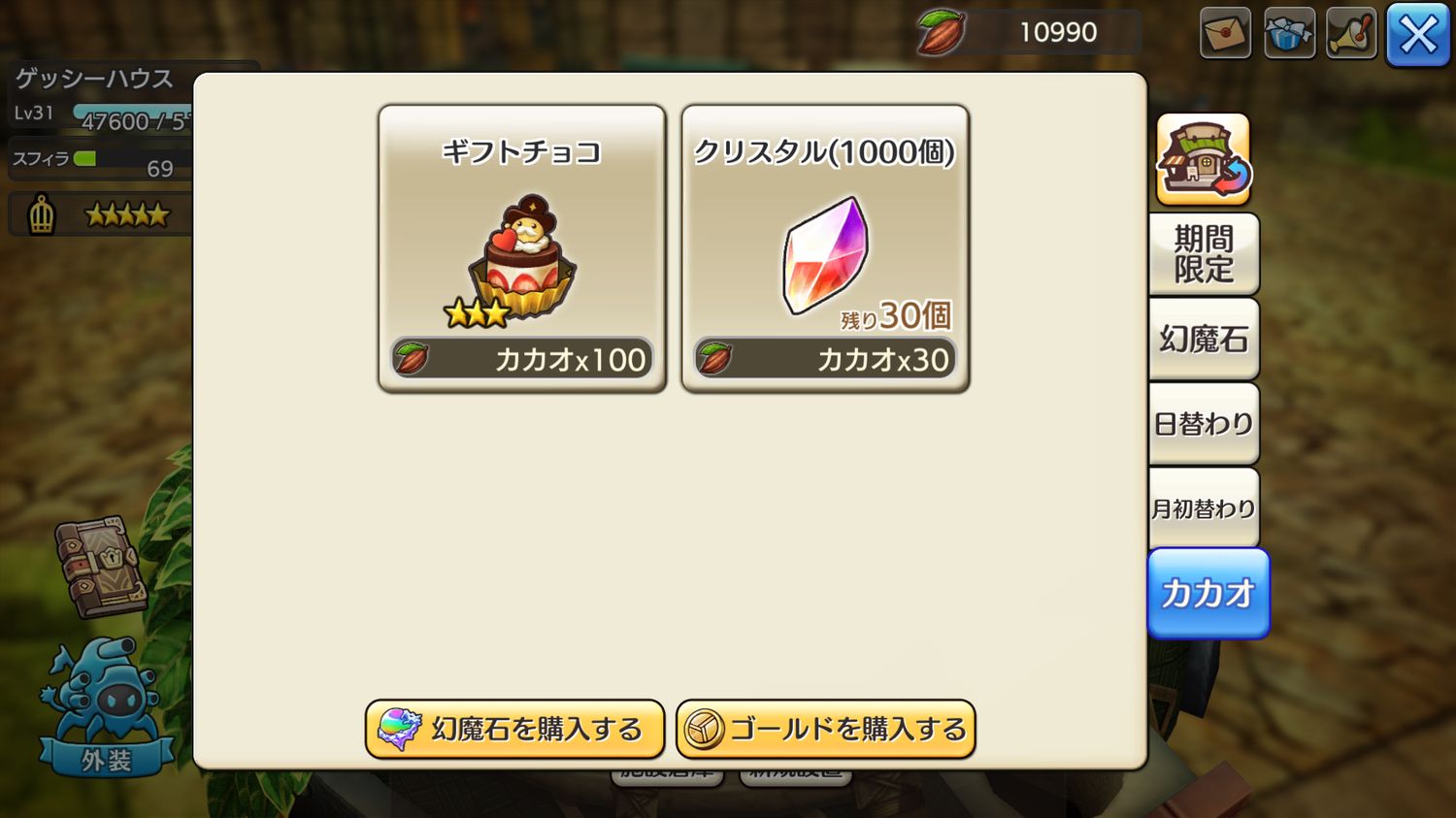Tap 幻魔石を購入する button
Screen dimensions: 1456x818
tap(514, 729)
